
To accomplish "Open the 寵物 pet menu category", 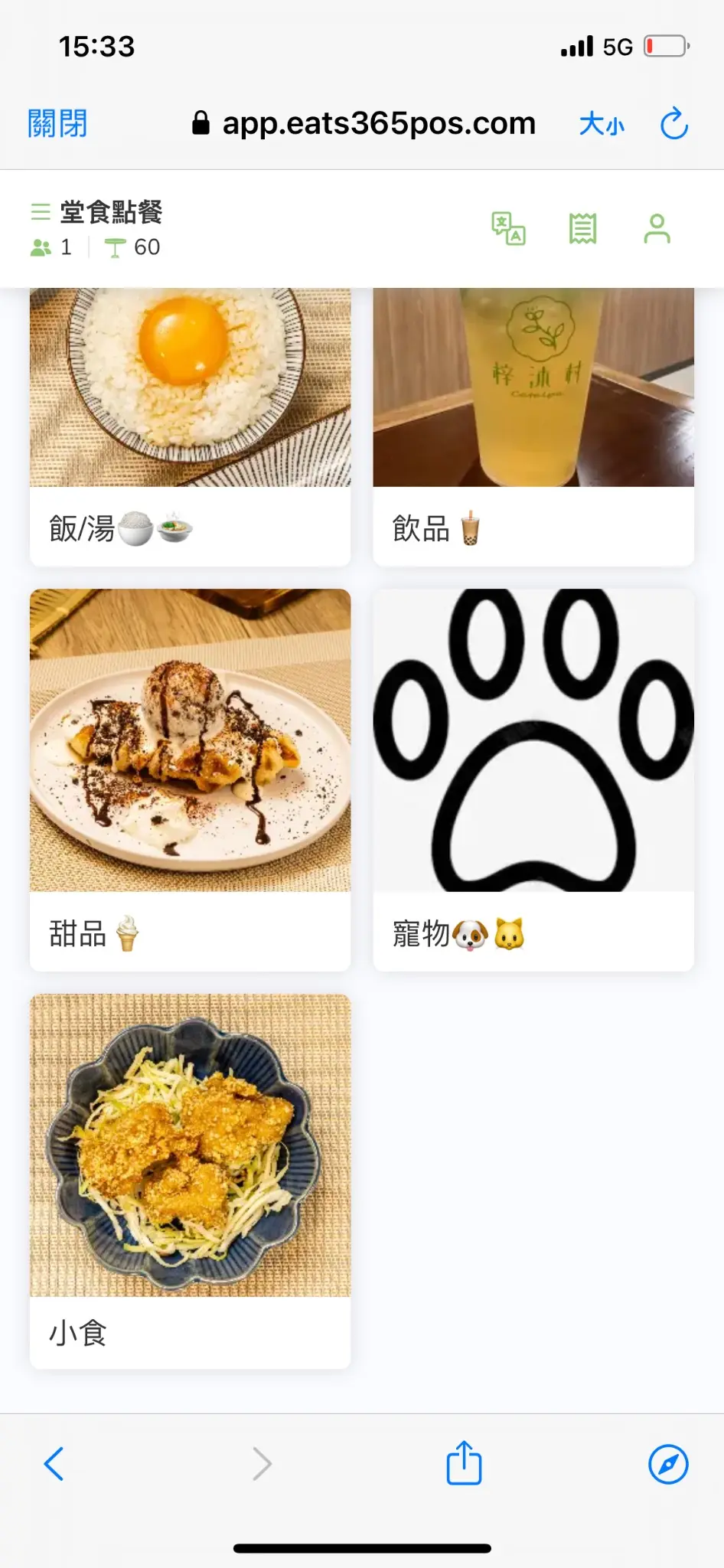I will pyautogui.click(x=533, y=779).
